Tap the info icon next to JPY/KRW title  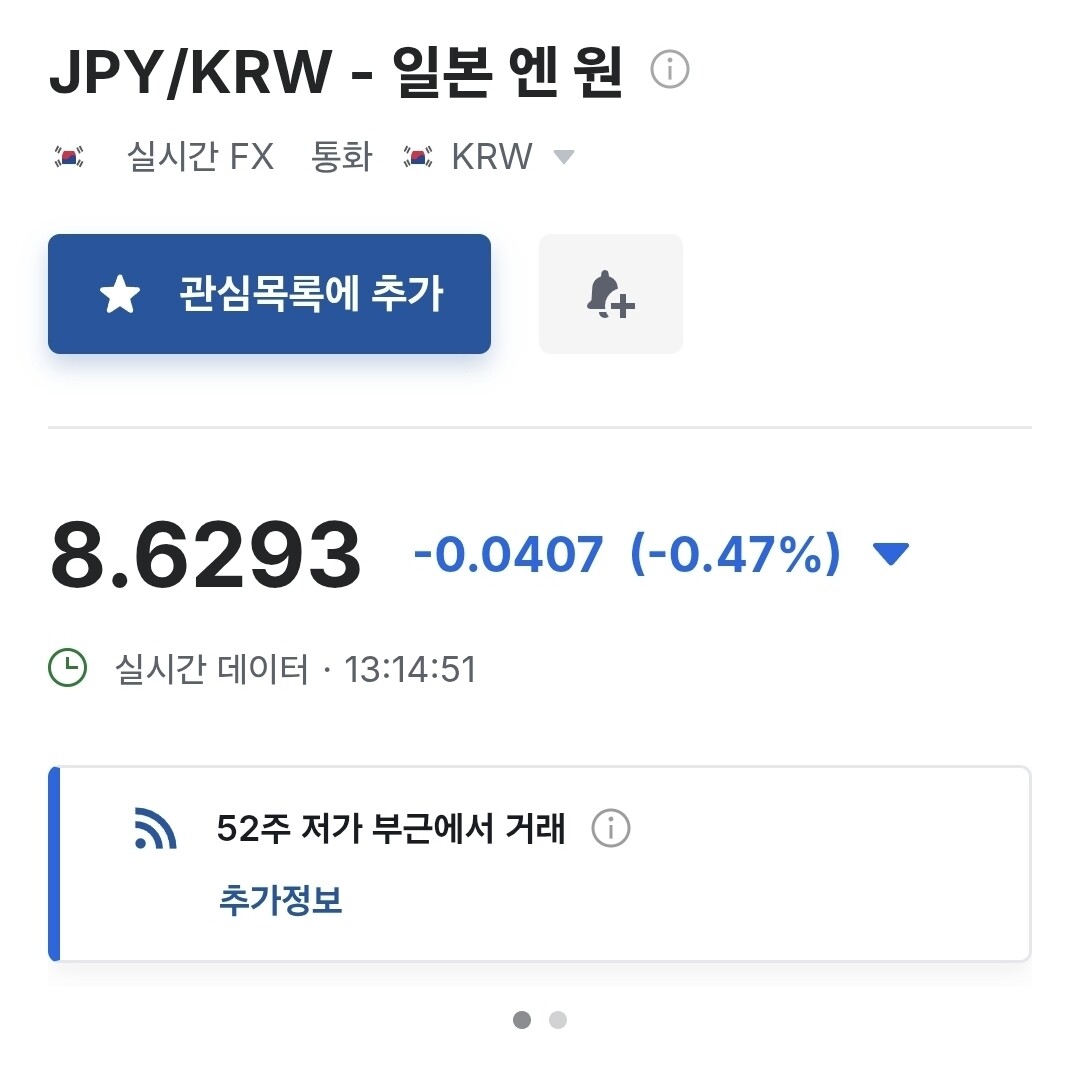point(669,69)
